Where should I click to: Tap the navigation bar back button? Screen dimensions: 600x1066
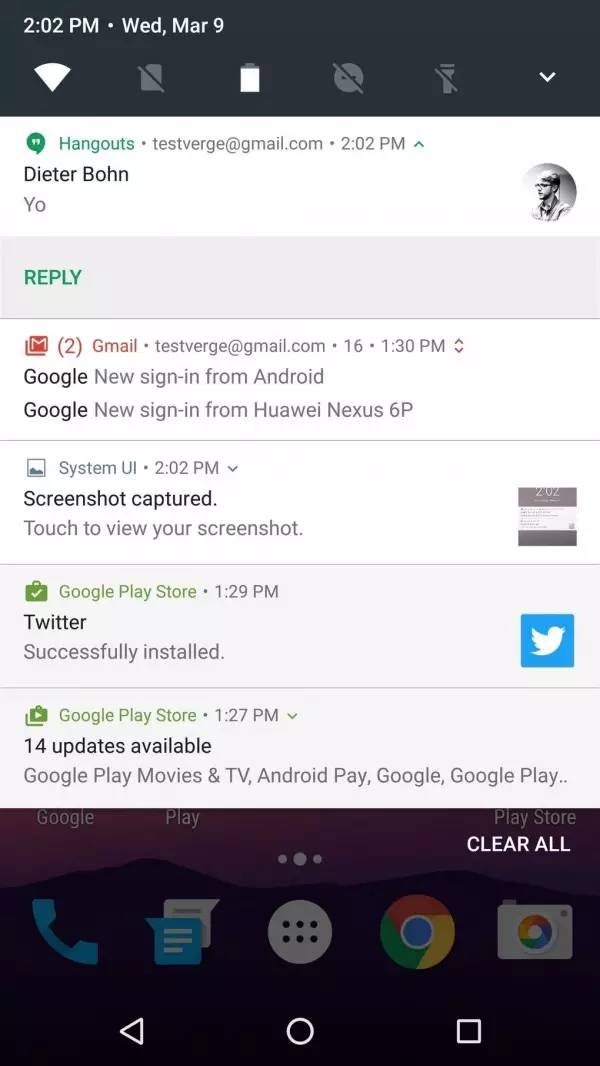131,1031
